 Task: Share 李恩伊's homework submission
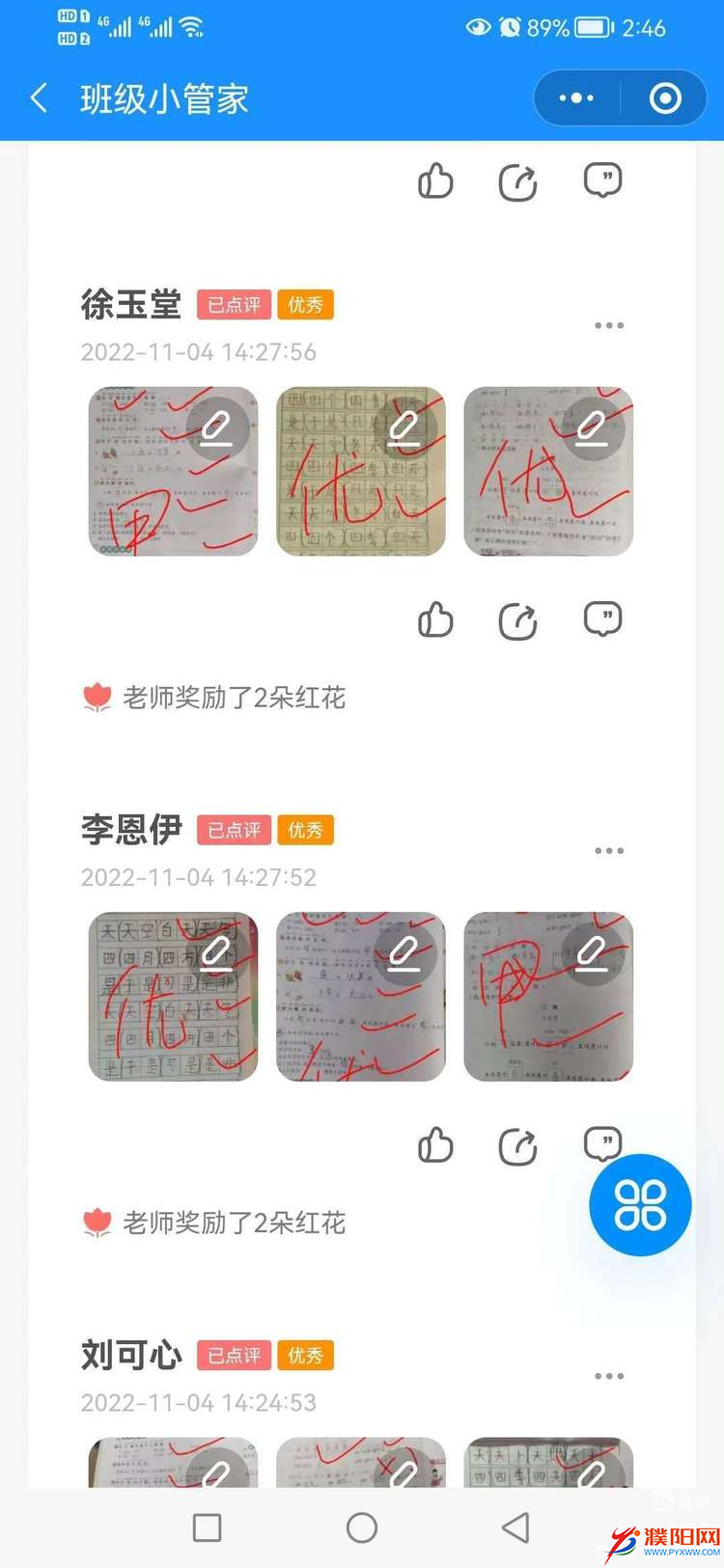pos(518,1146)
